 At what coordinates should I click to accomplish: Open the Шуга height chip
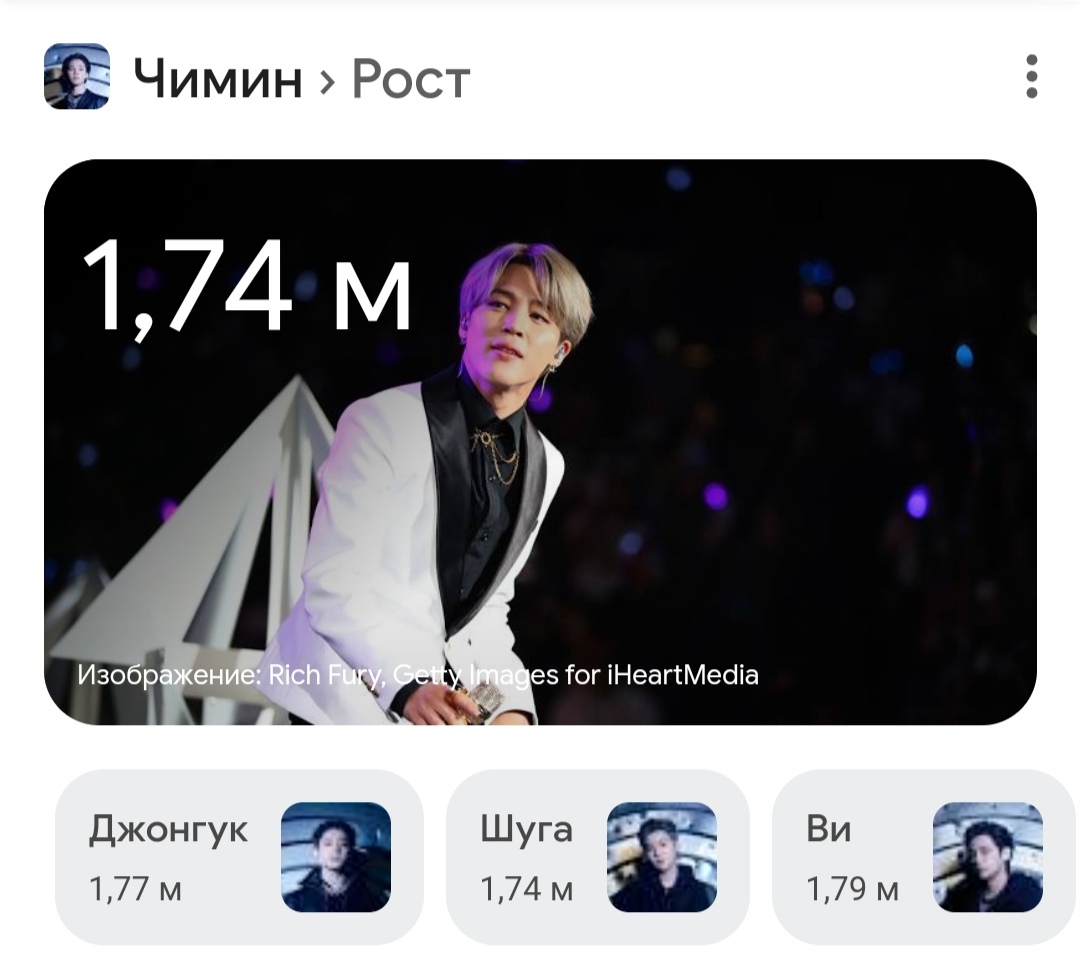click(x=597, y=857)
